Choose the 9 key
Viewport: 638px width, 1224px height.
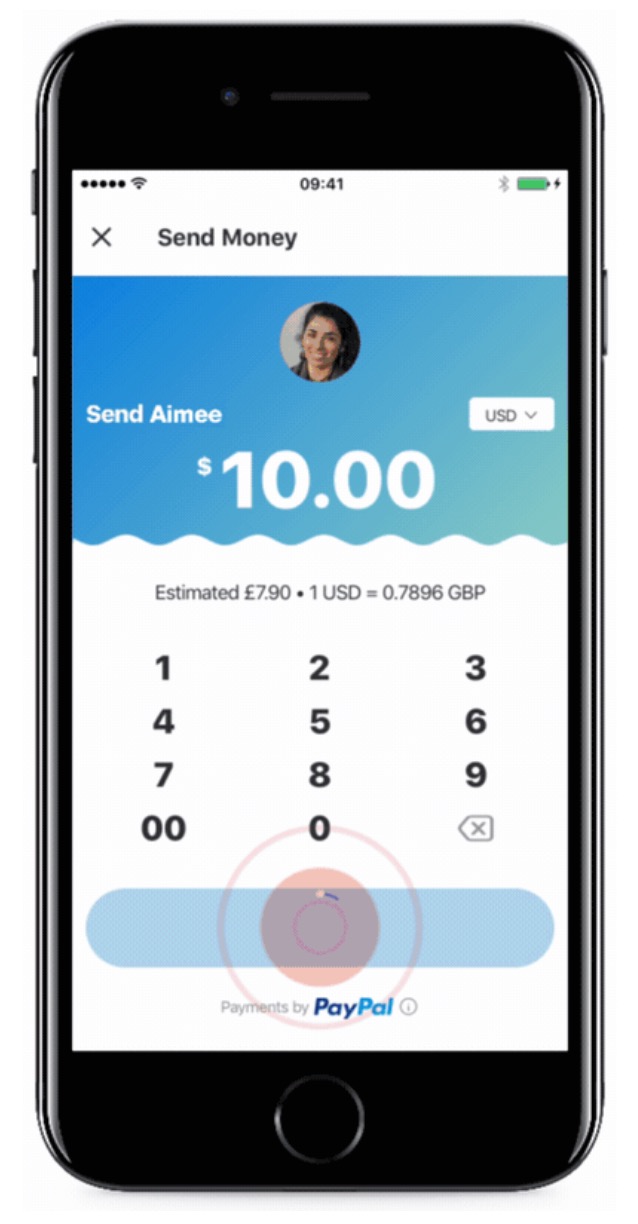pos(475,774)
